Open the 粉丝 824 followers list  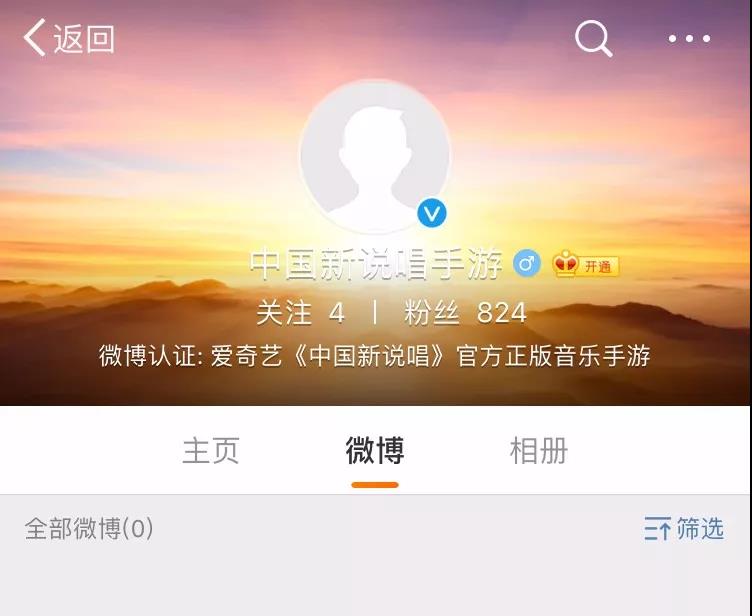[465, 313]
